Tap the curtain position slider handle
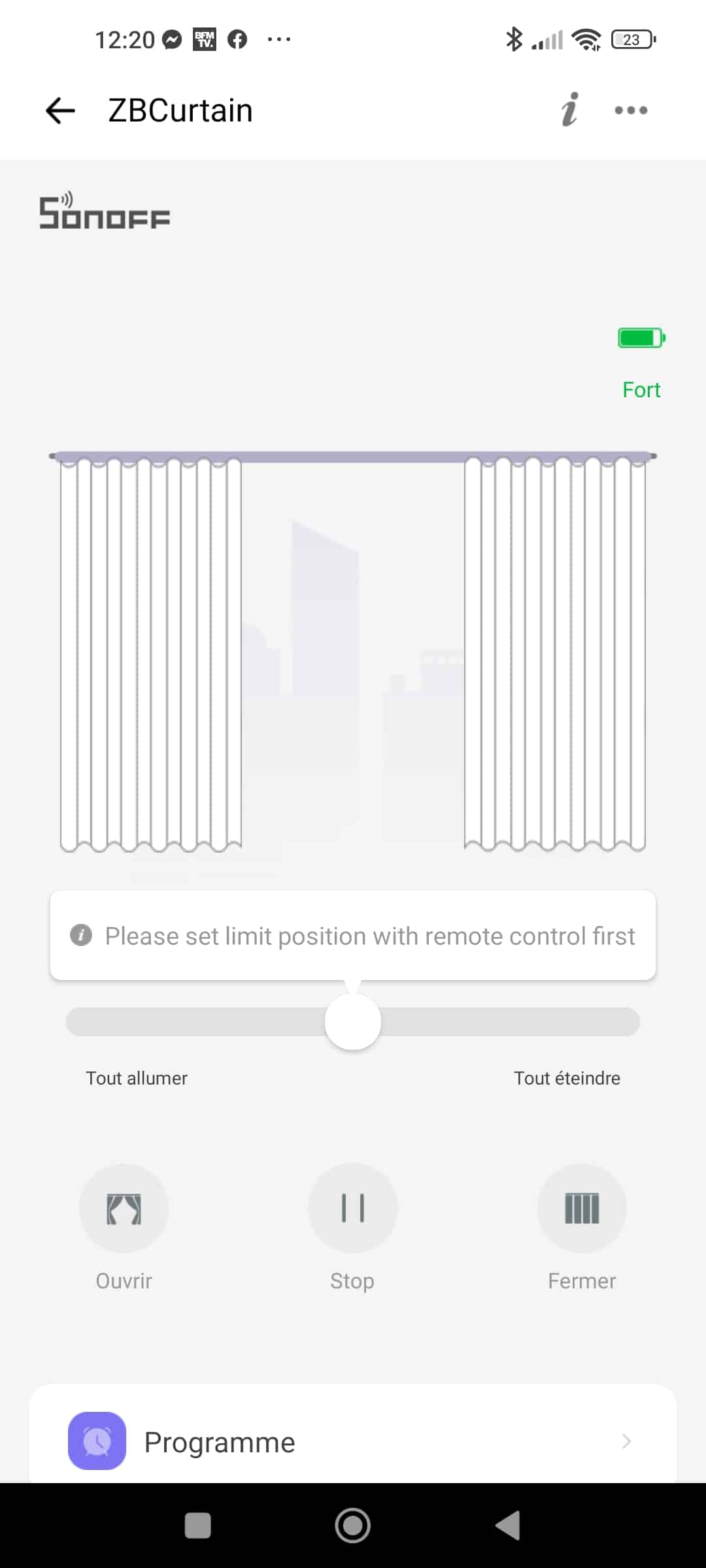The width and height of the screenshot is (706, 1568). (353, 1022)
